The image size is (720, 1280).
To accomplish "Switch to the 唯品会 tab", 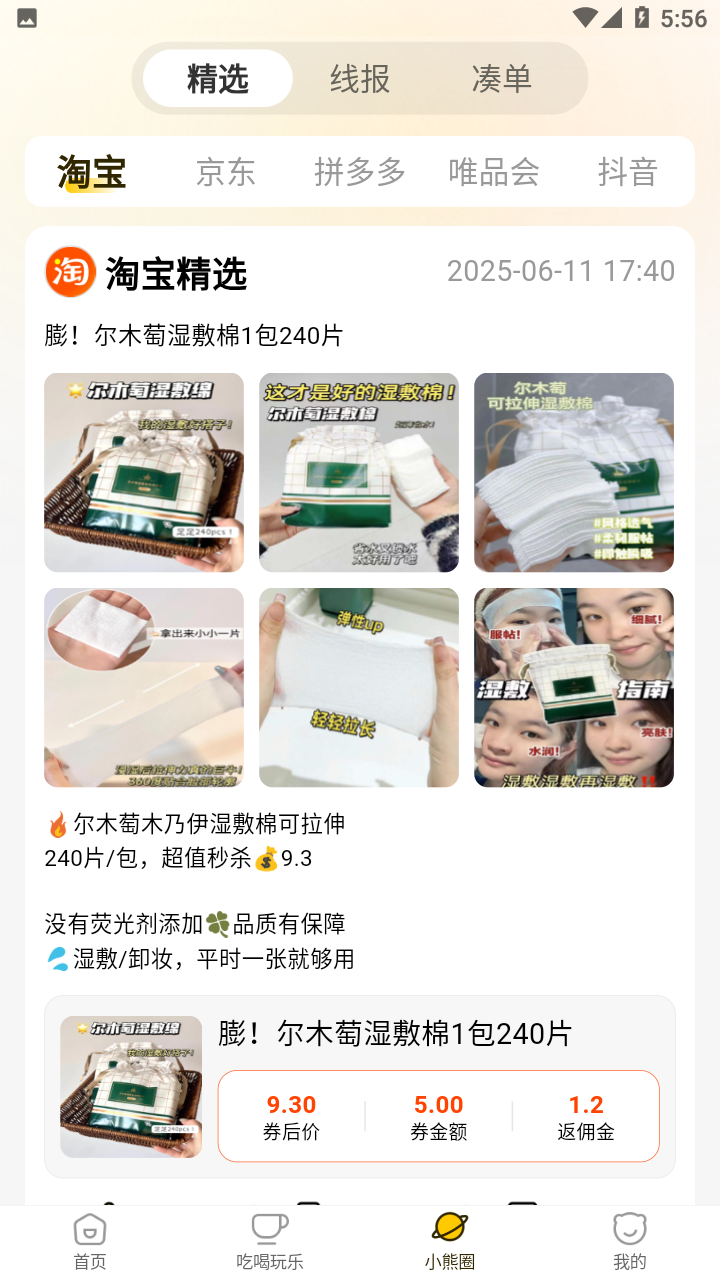I will (494, 172).
